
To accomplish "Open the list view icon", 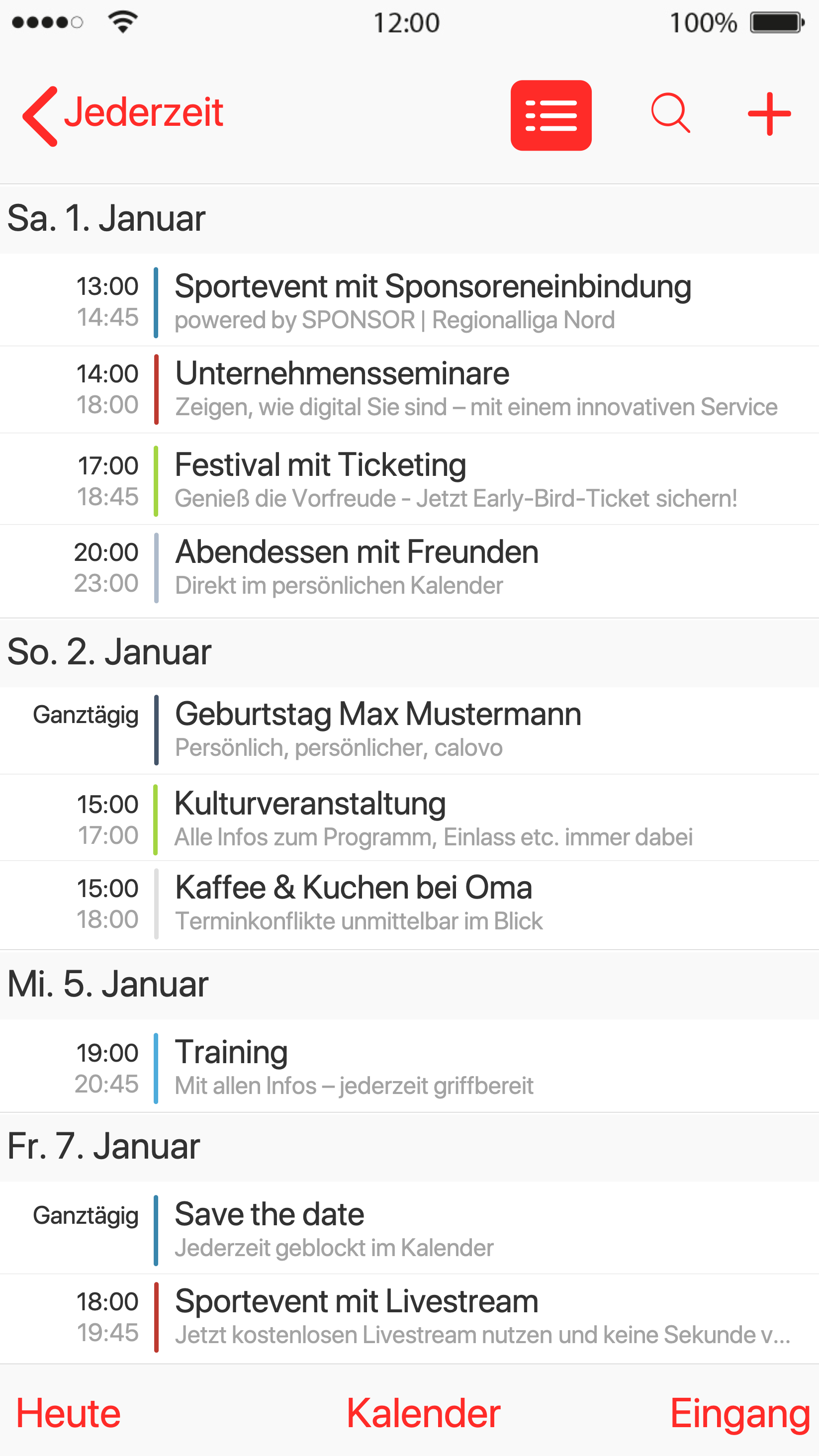I will point(551,115).
